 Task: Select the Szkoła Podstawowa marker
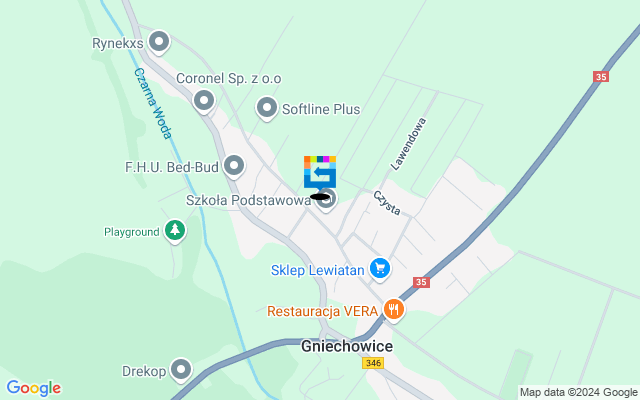[x=327, y=201]
